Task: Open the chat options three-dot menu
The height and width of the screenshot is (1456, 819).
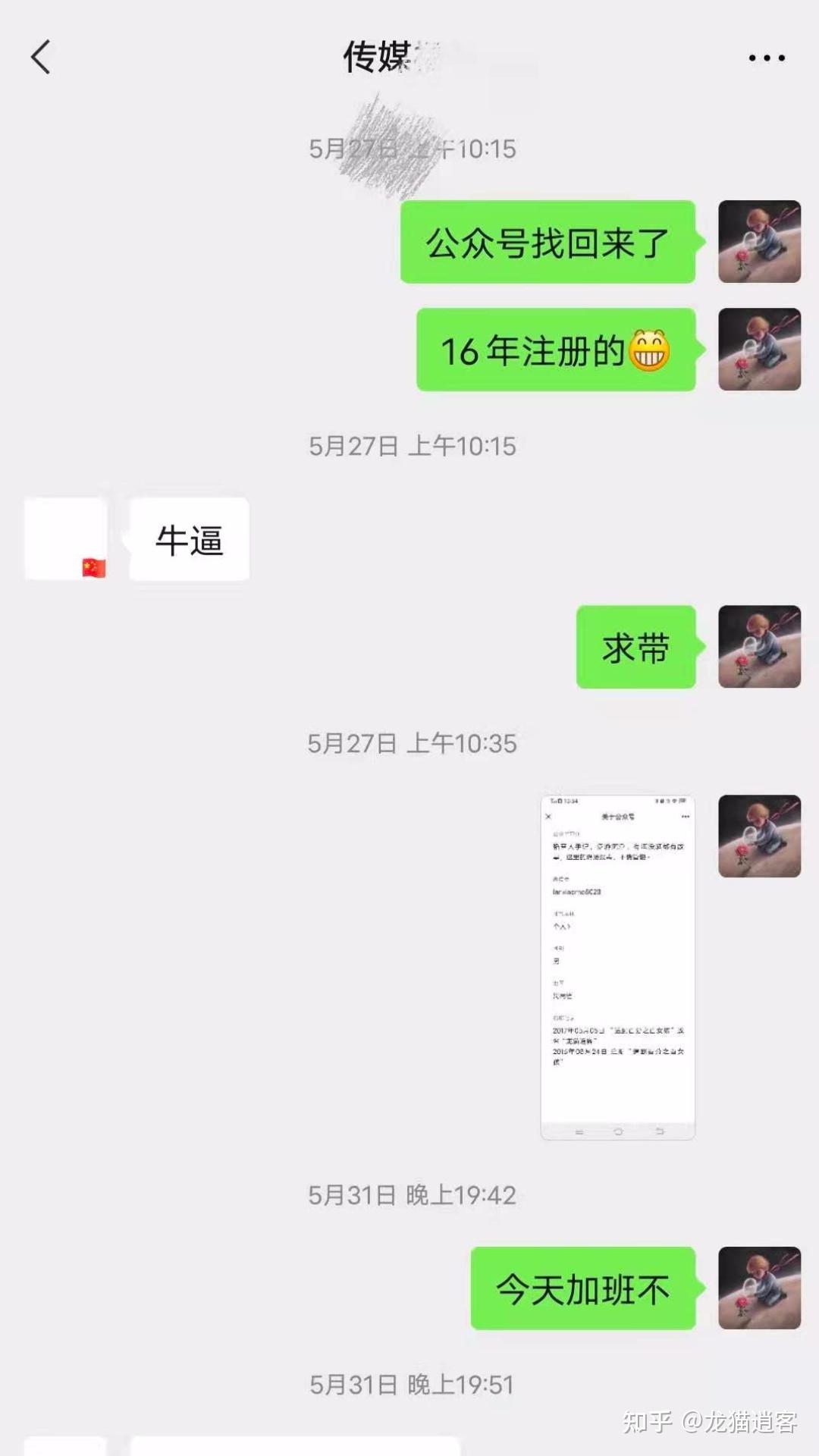Action: (x=766, y=58)
